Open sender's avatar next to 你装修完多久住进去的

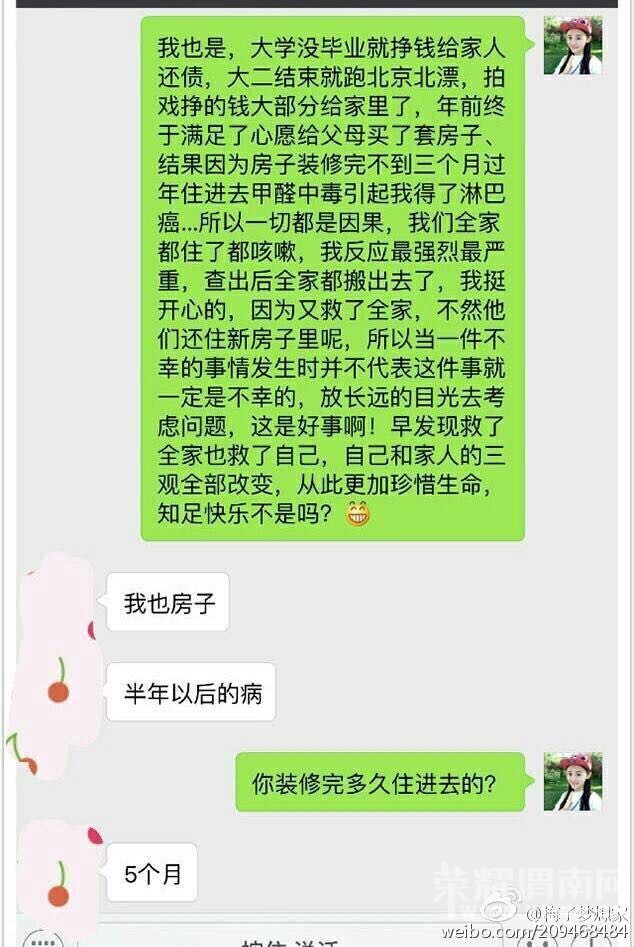572,781
